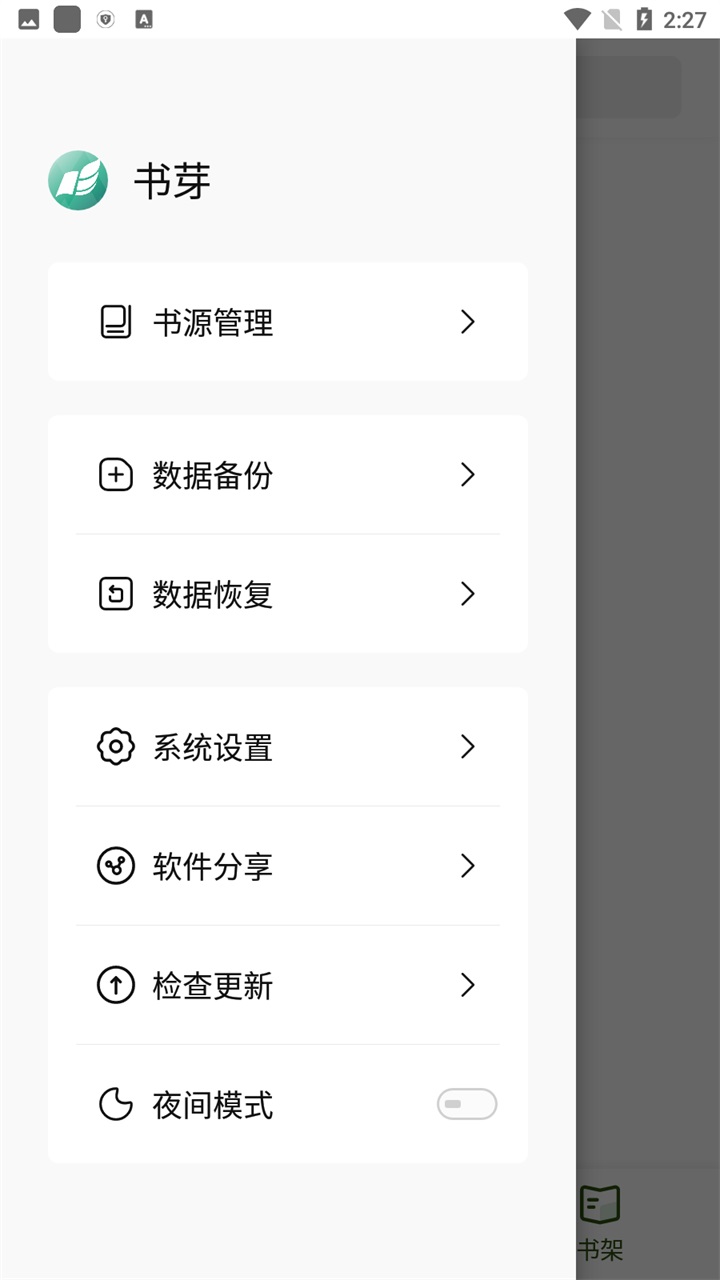
Task: Open the 软件分享 option
Action: click(x=212, y=866)
